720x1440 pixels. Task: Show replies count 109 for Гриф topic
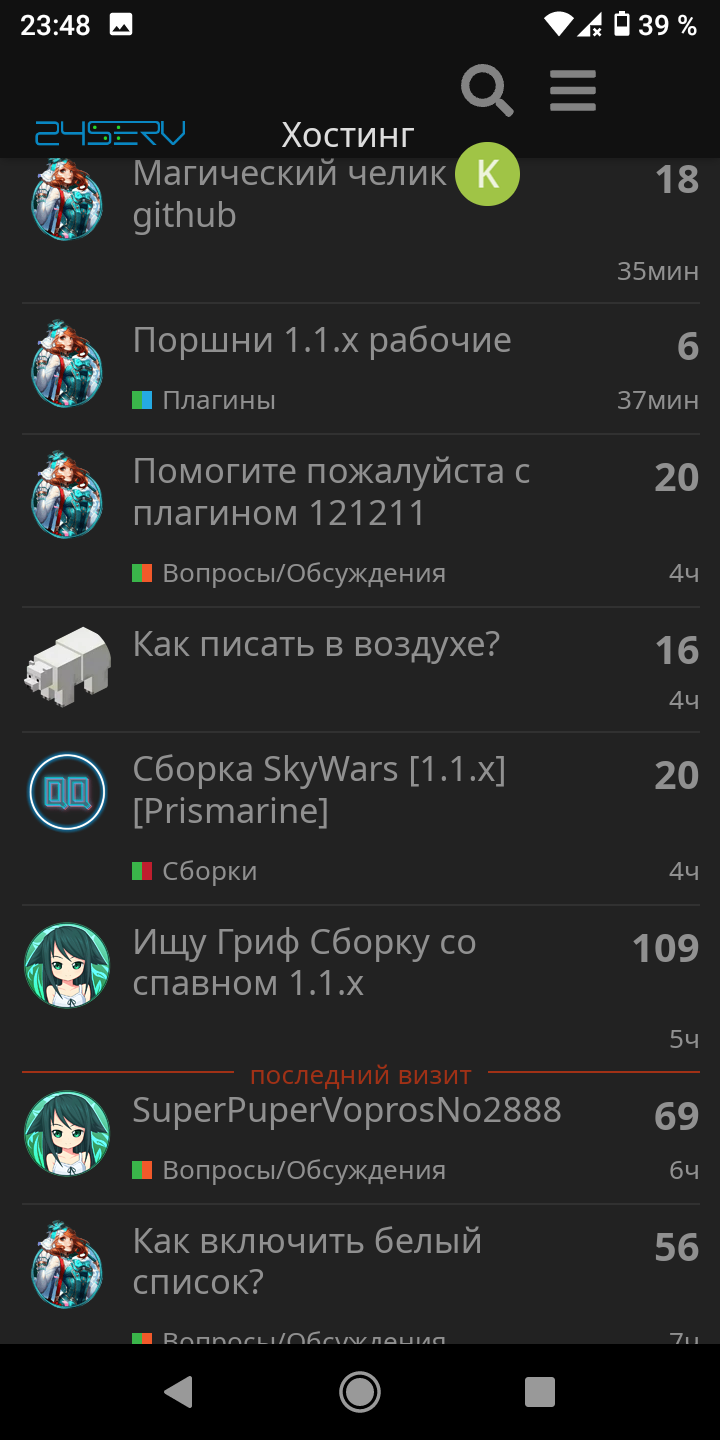coord(665,948)
